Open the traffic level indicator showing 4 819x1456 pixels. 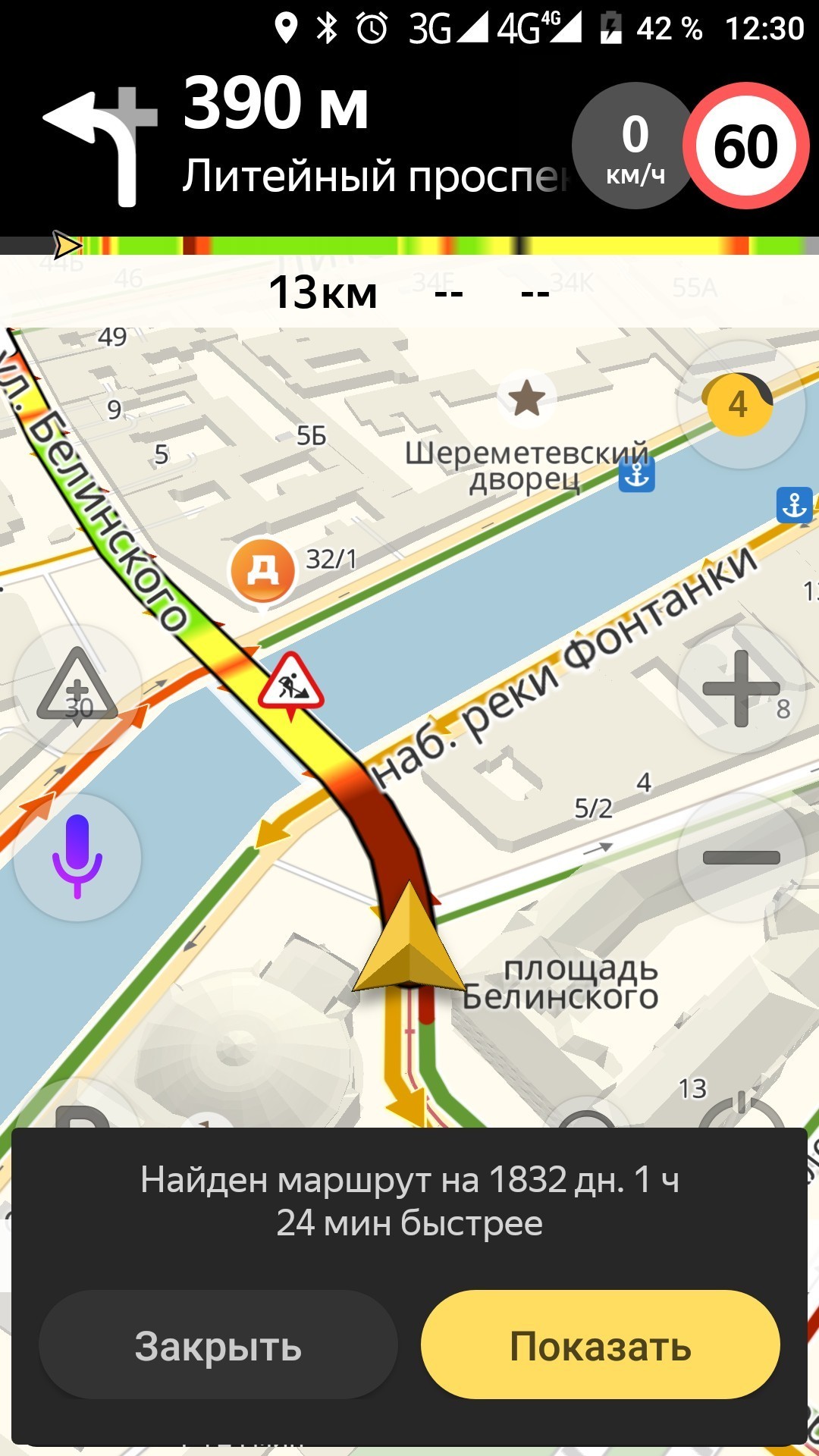739,404
